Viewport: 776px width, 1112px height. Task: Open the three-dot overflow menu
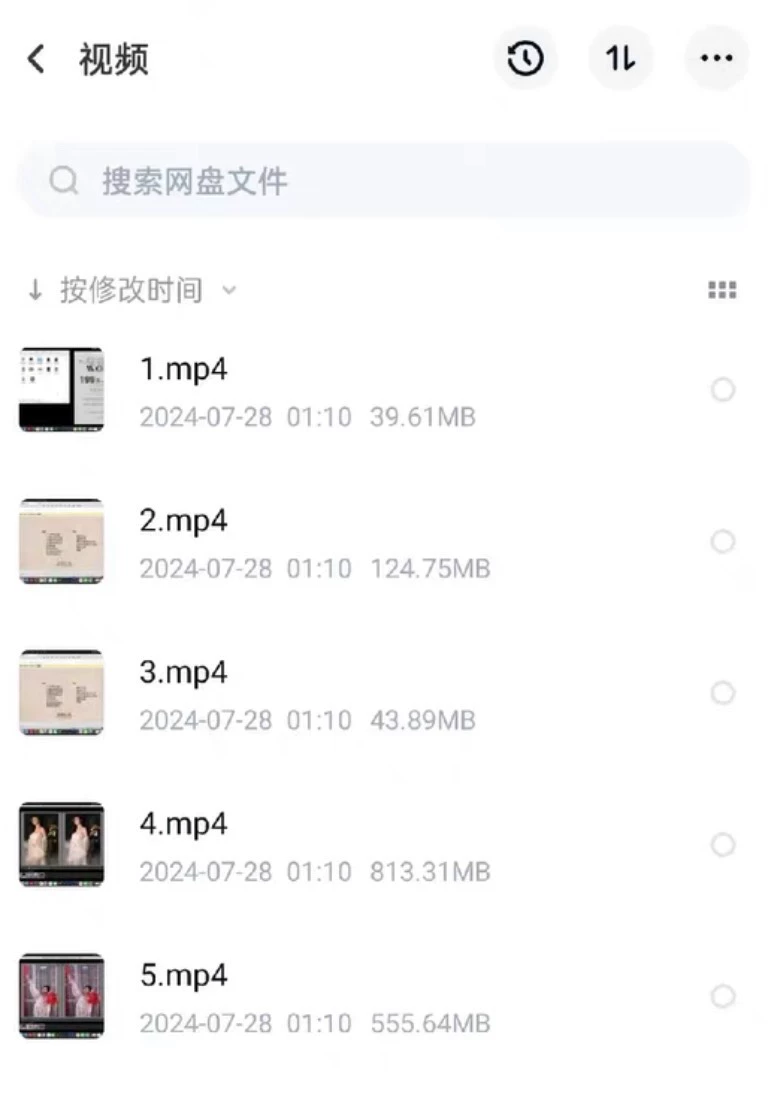point(716,59)
